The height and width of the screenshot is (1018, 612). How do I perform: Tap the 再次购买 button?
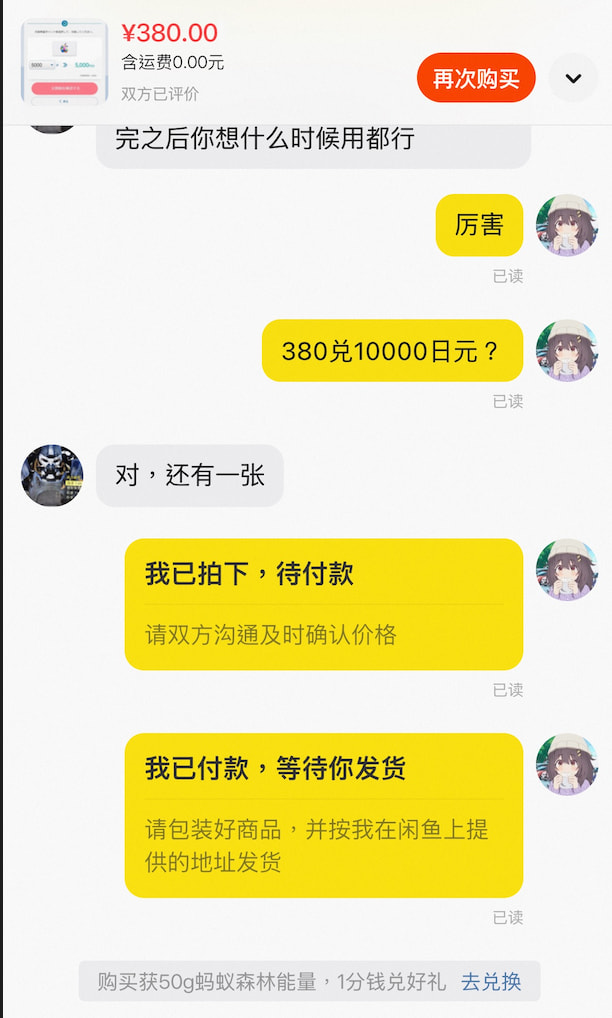476,78
